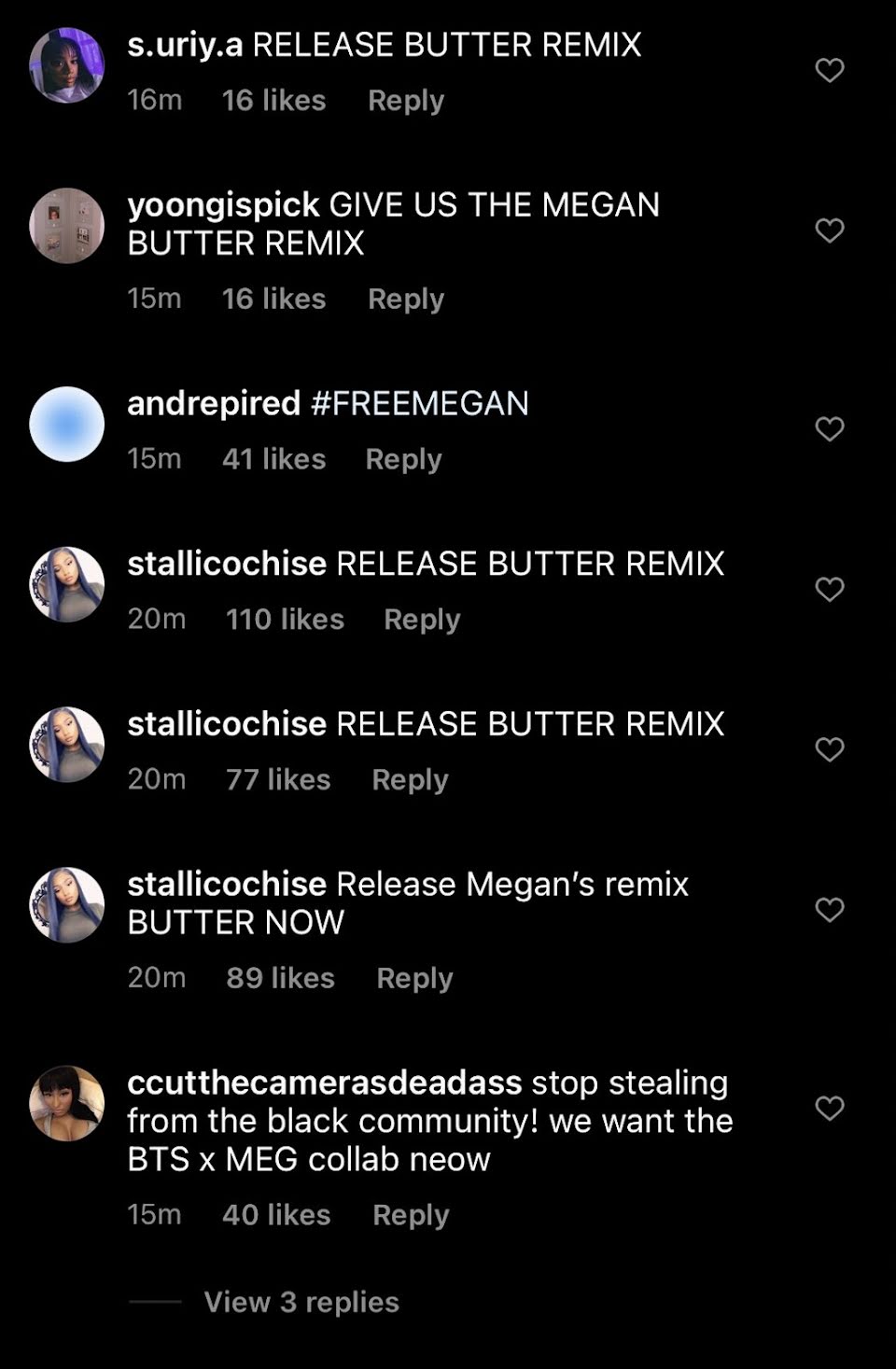
Task: Reply to andrepired's comment
Action: point(403,459)
